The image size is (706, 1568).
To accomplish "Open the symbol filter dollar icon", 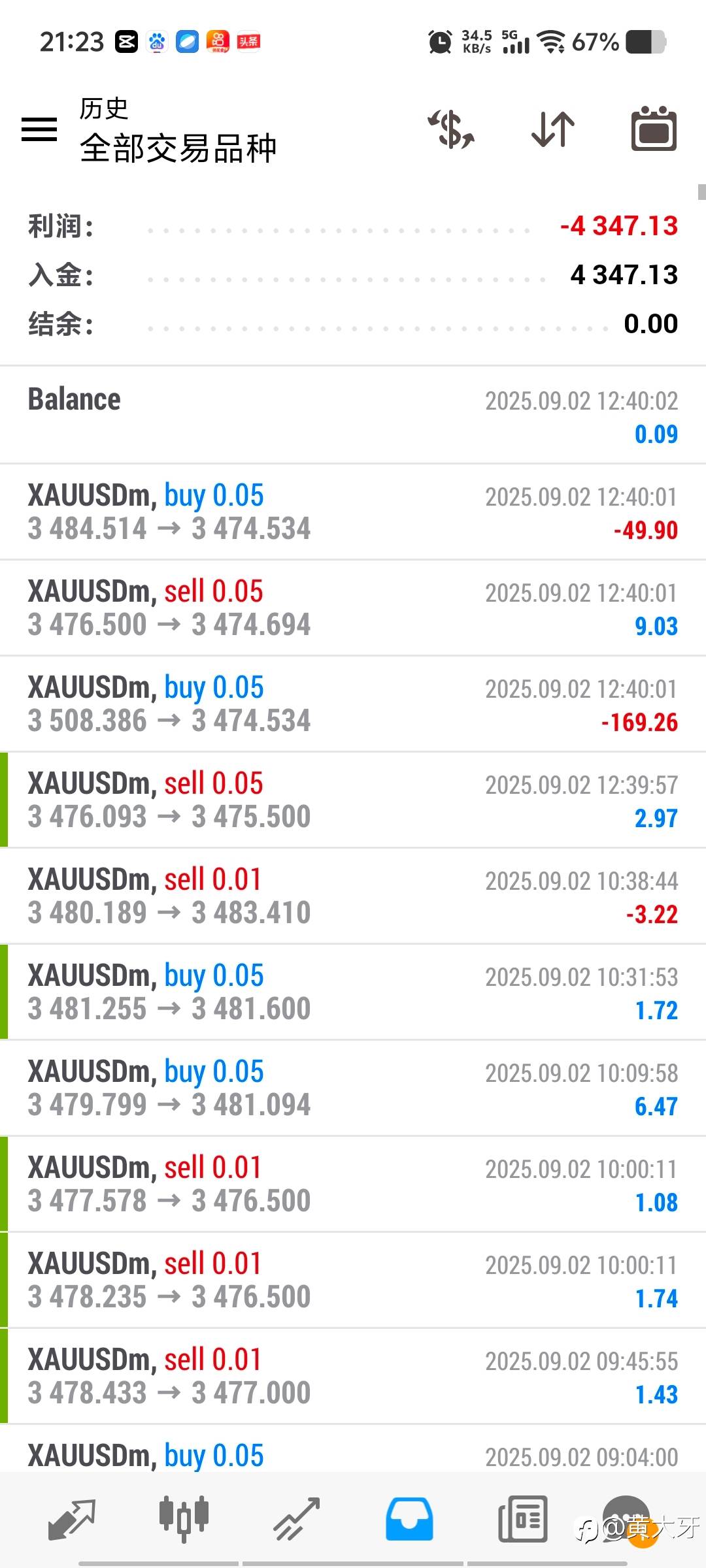I will click(x=451, y=129).
